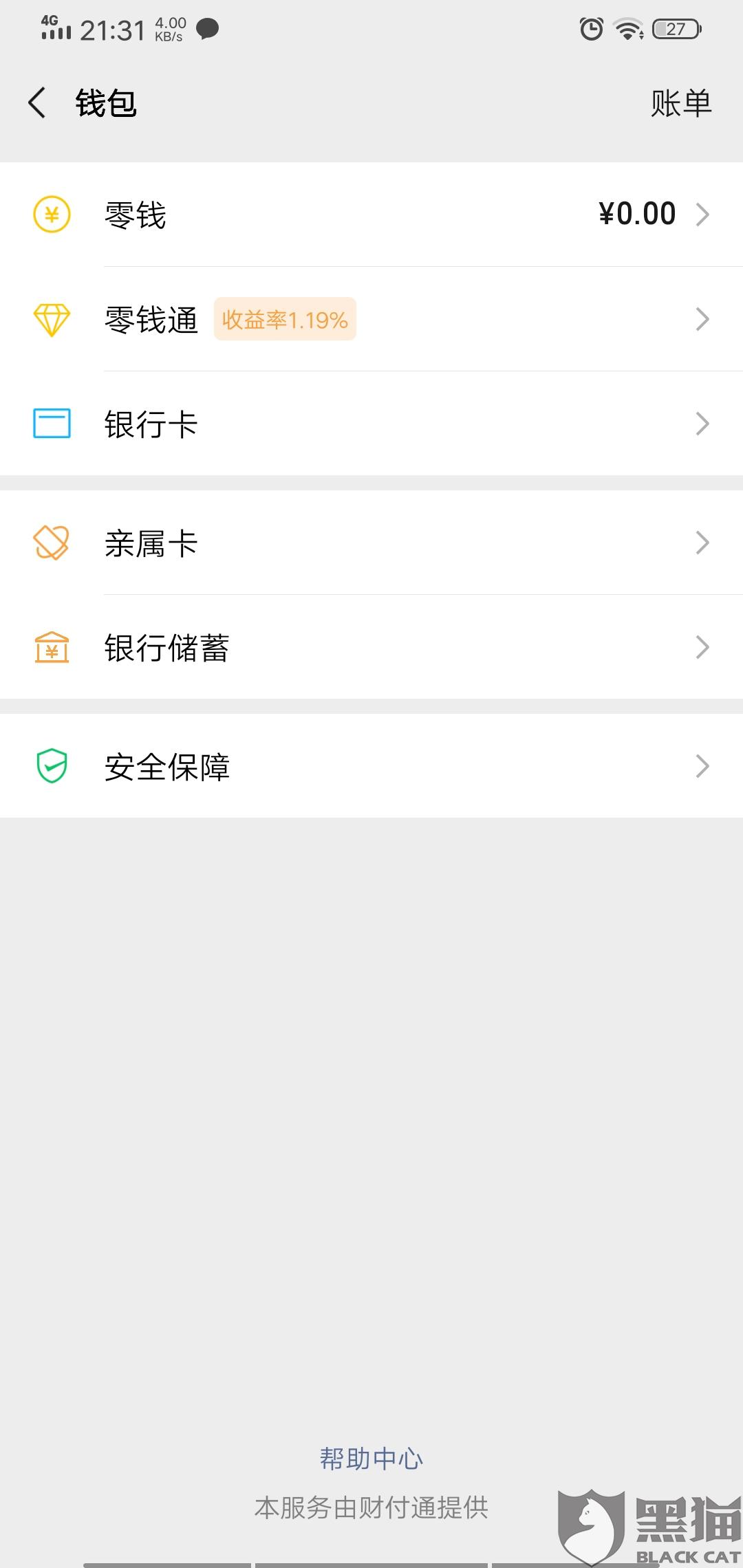Open the 亲属卡 row
This screenshot has height=1568, width=743.
coord(371,543)
